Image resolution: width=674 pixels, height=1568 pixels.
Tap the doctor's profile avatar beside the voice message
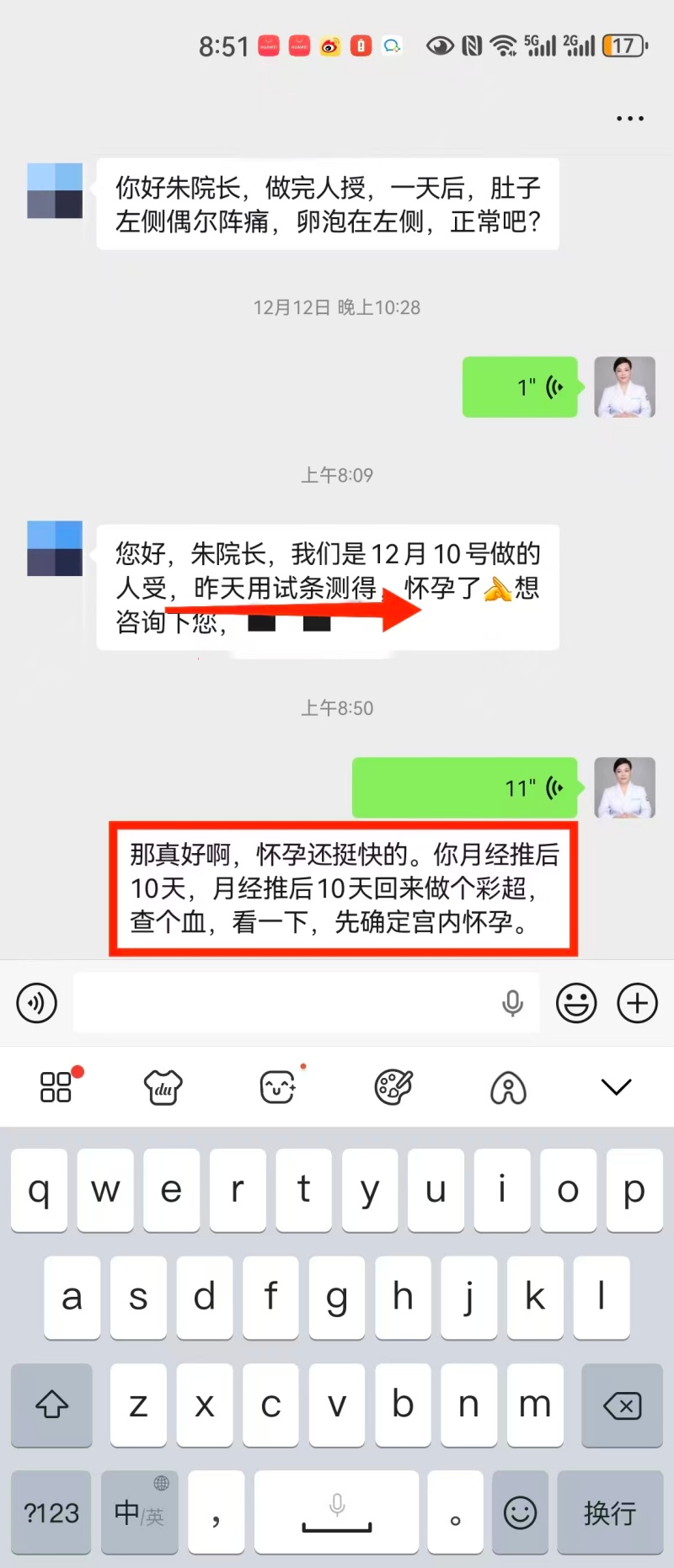624,787
